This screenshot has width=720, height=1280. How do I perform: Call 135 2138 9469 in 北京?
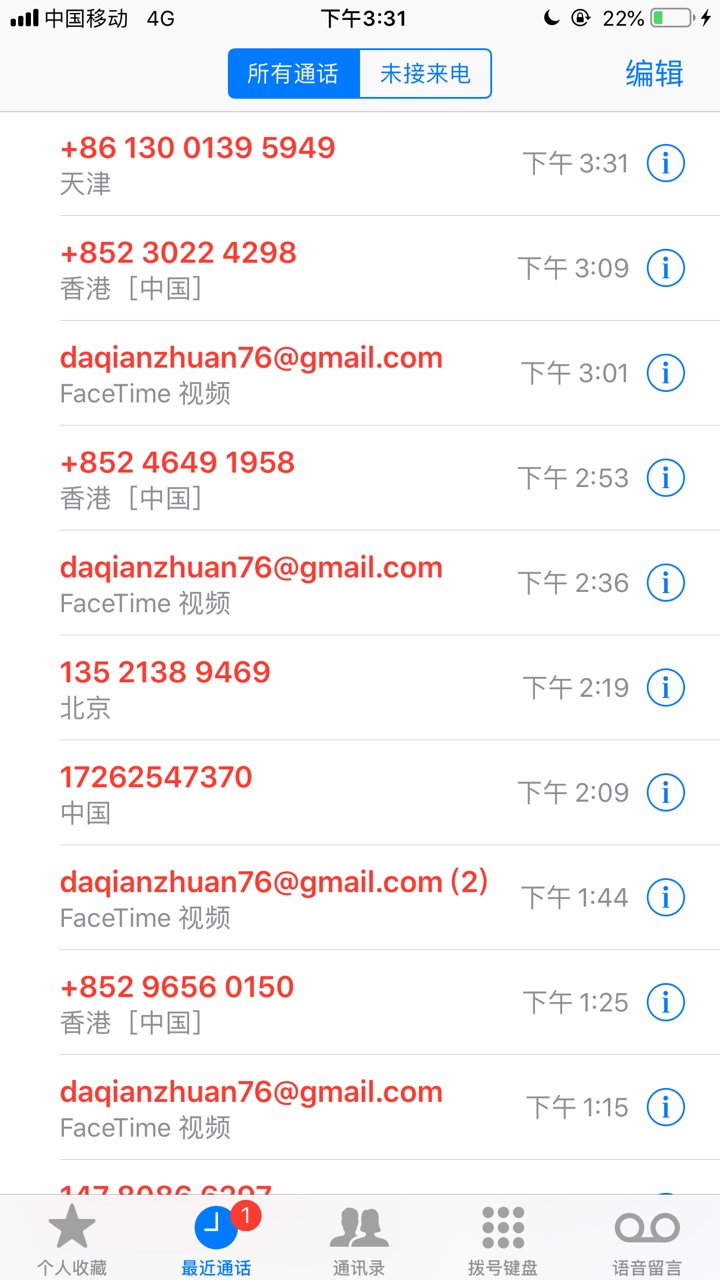click(x=360, y=688)
